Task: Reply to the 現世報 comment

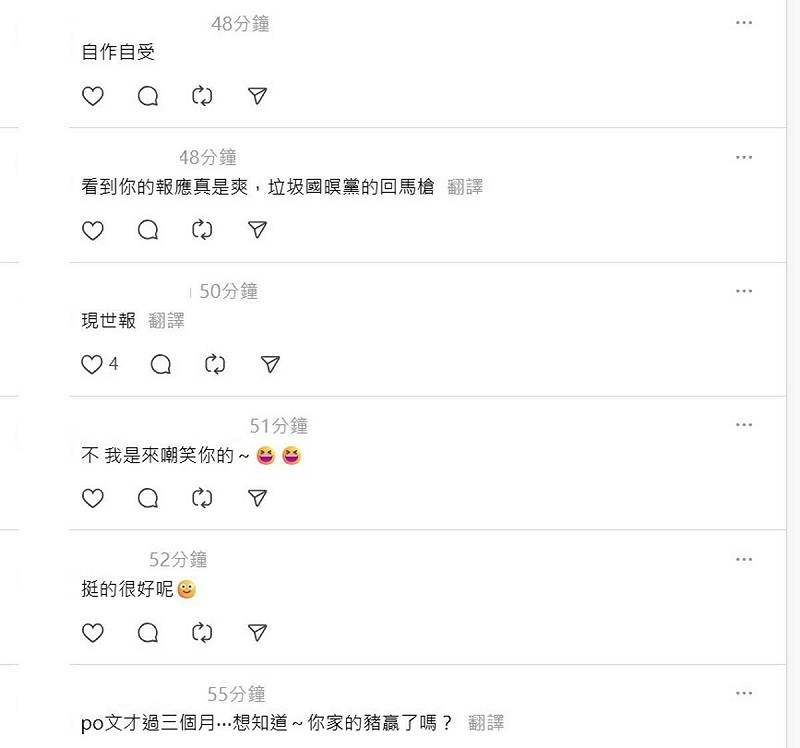Action: [x=160, y=364]
